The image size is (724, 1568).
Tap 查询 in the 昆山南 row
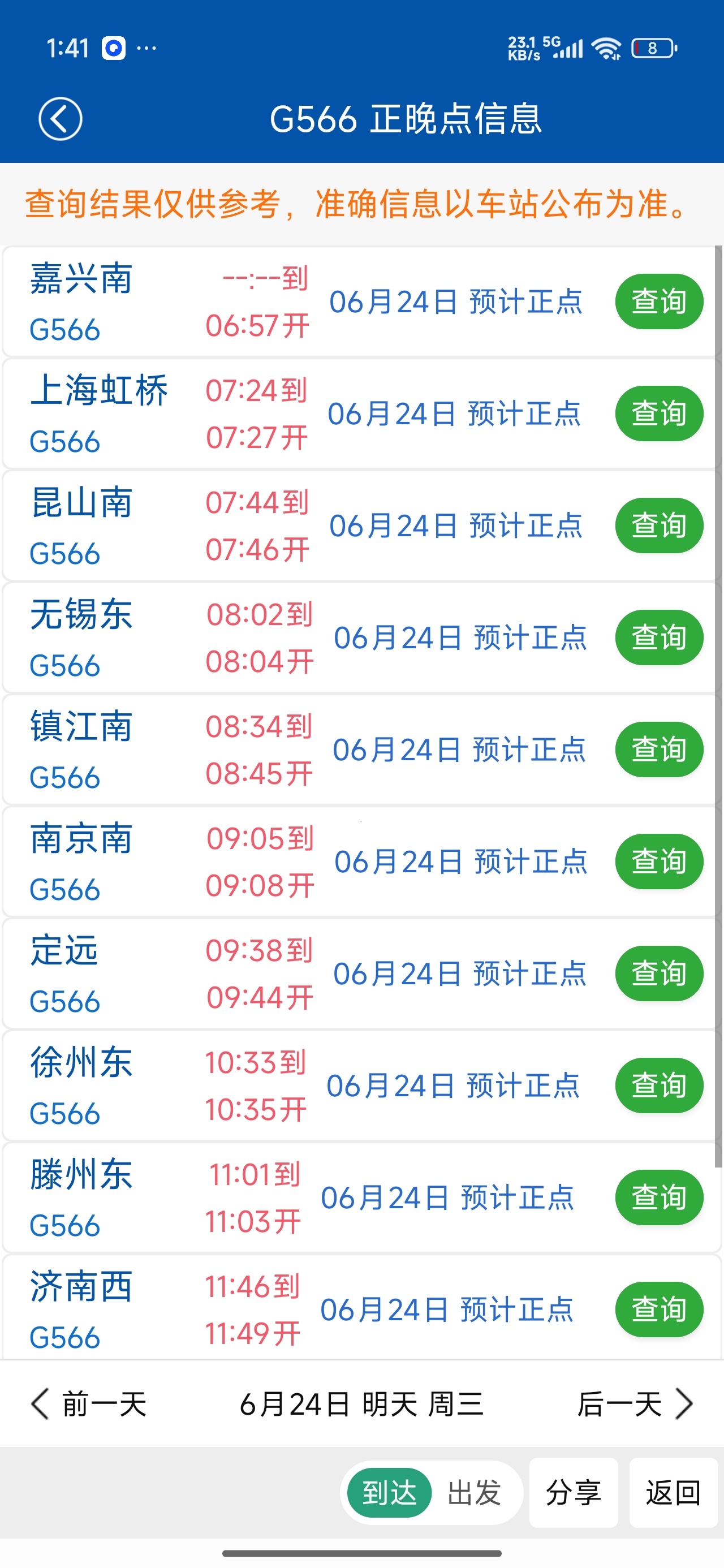[x=659, y=525]
